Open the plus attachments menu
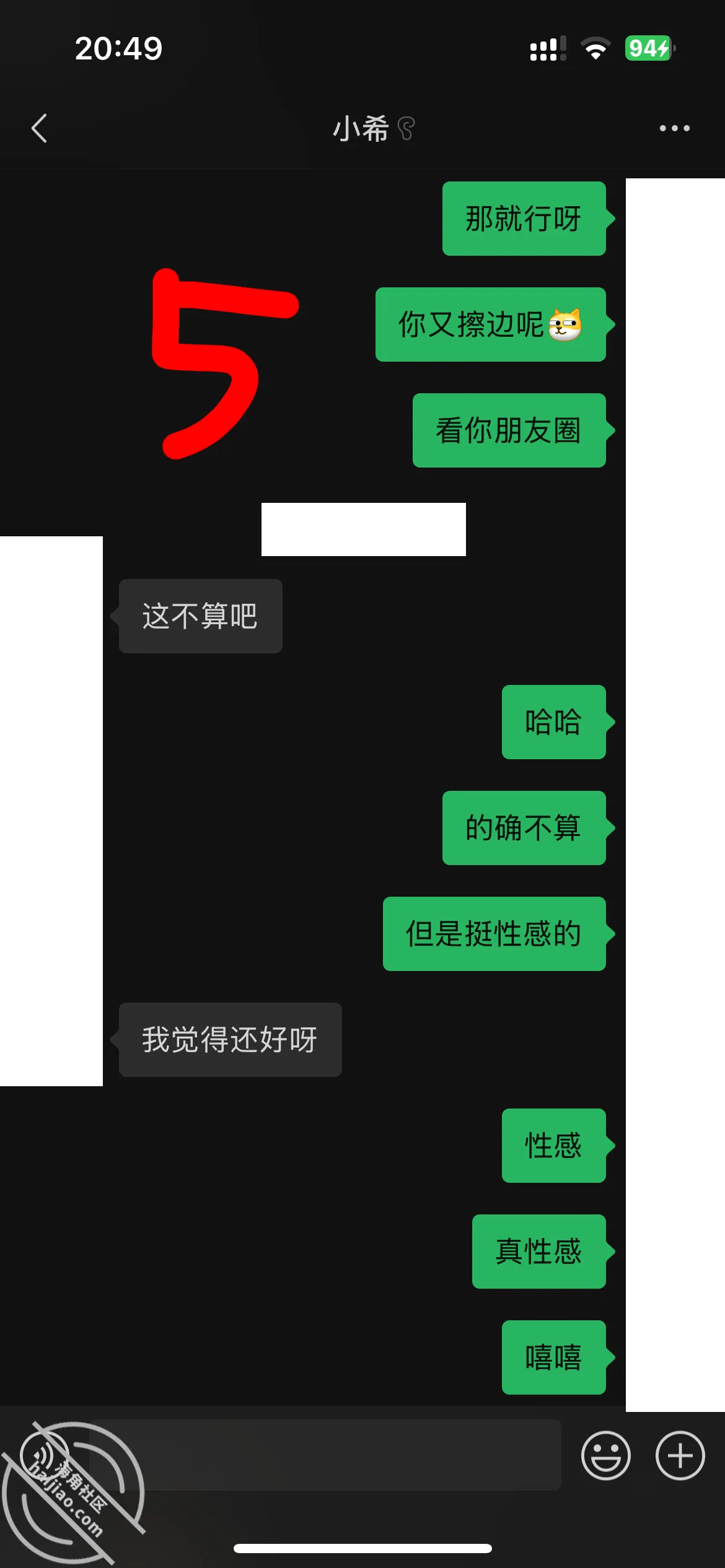This screenshot has height=1568, width=725. tap(680, 1455)
